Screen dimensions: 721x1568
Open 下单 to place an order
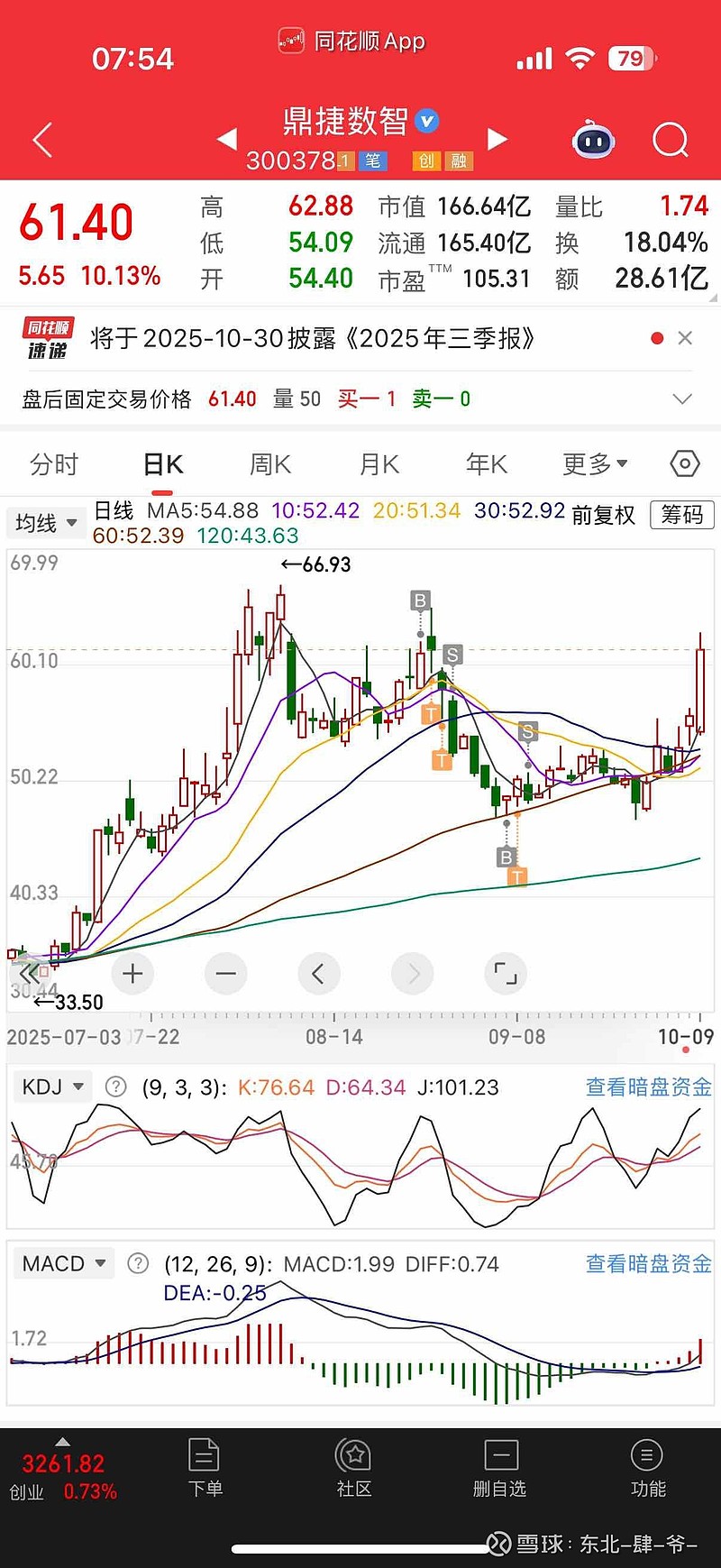click(x=205, y=1468)
